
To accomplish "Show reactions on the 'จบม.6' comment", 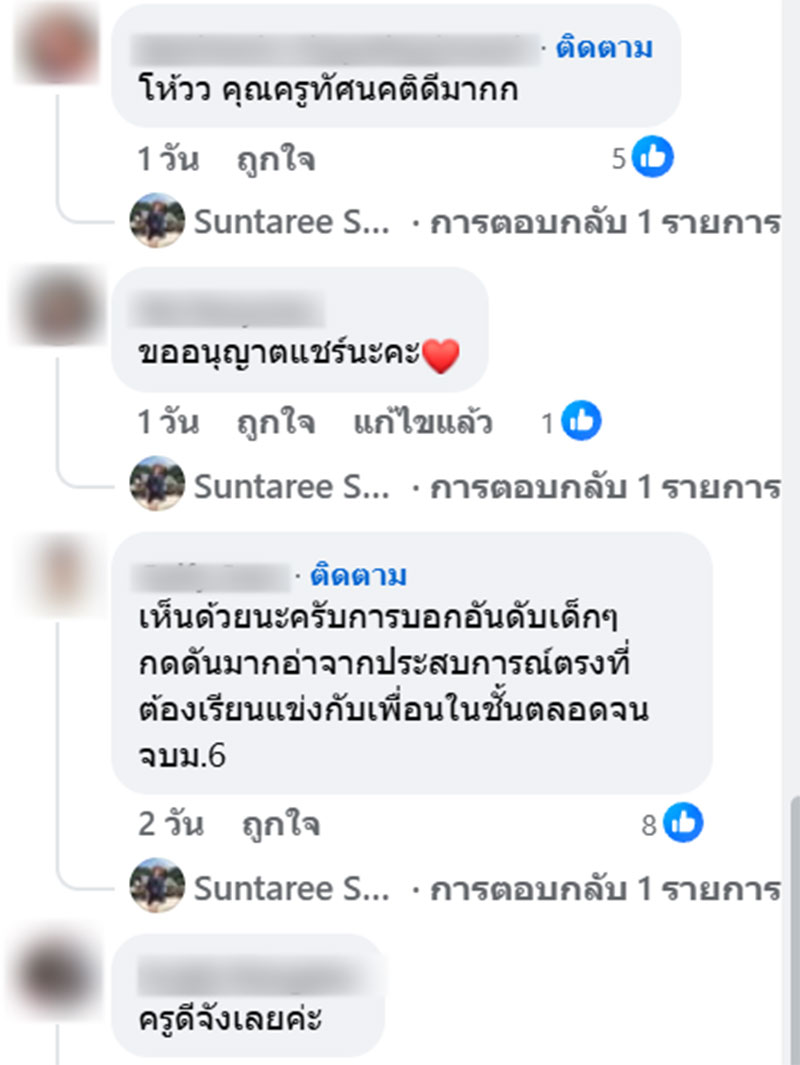I will click(x=673, y=824).
